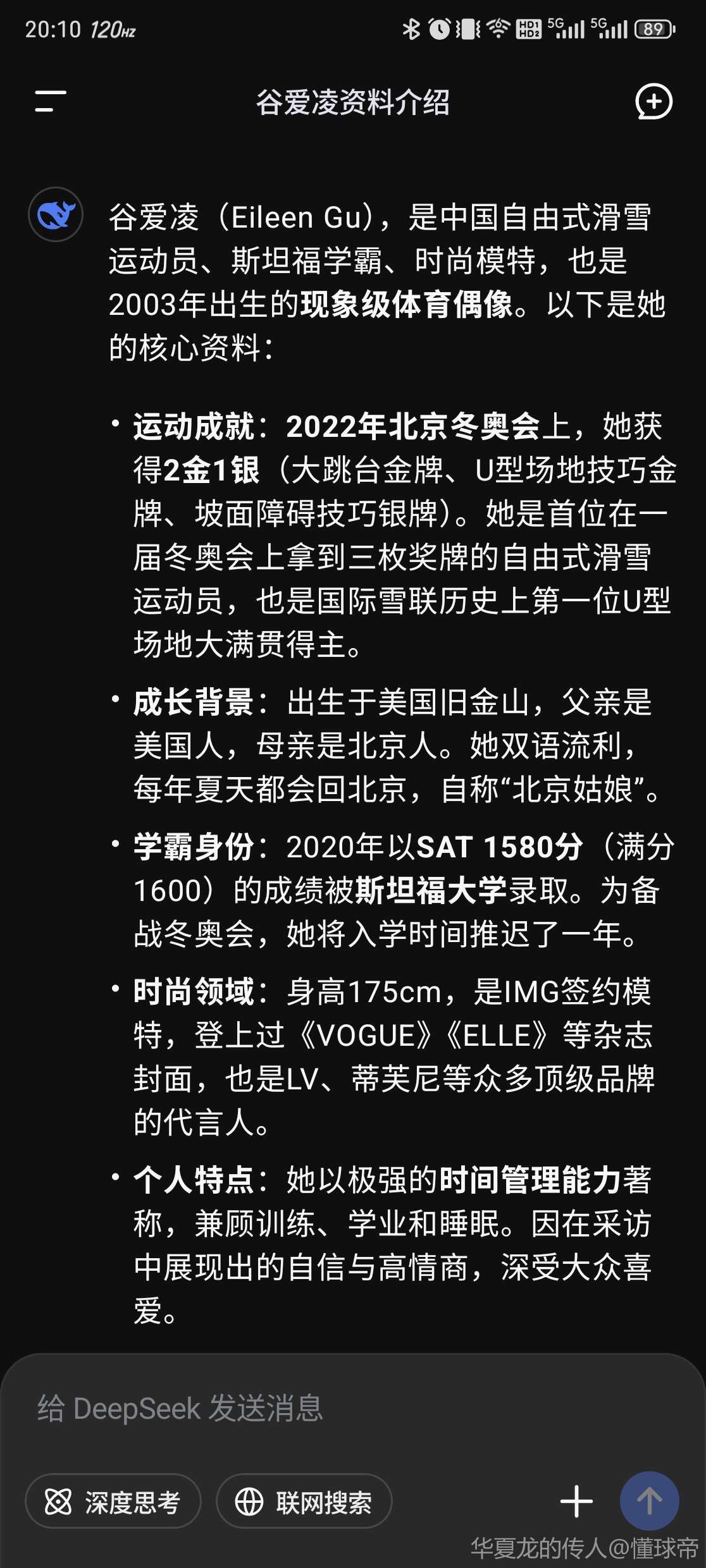
Task: Start a new chat
Action: 653,101
